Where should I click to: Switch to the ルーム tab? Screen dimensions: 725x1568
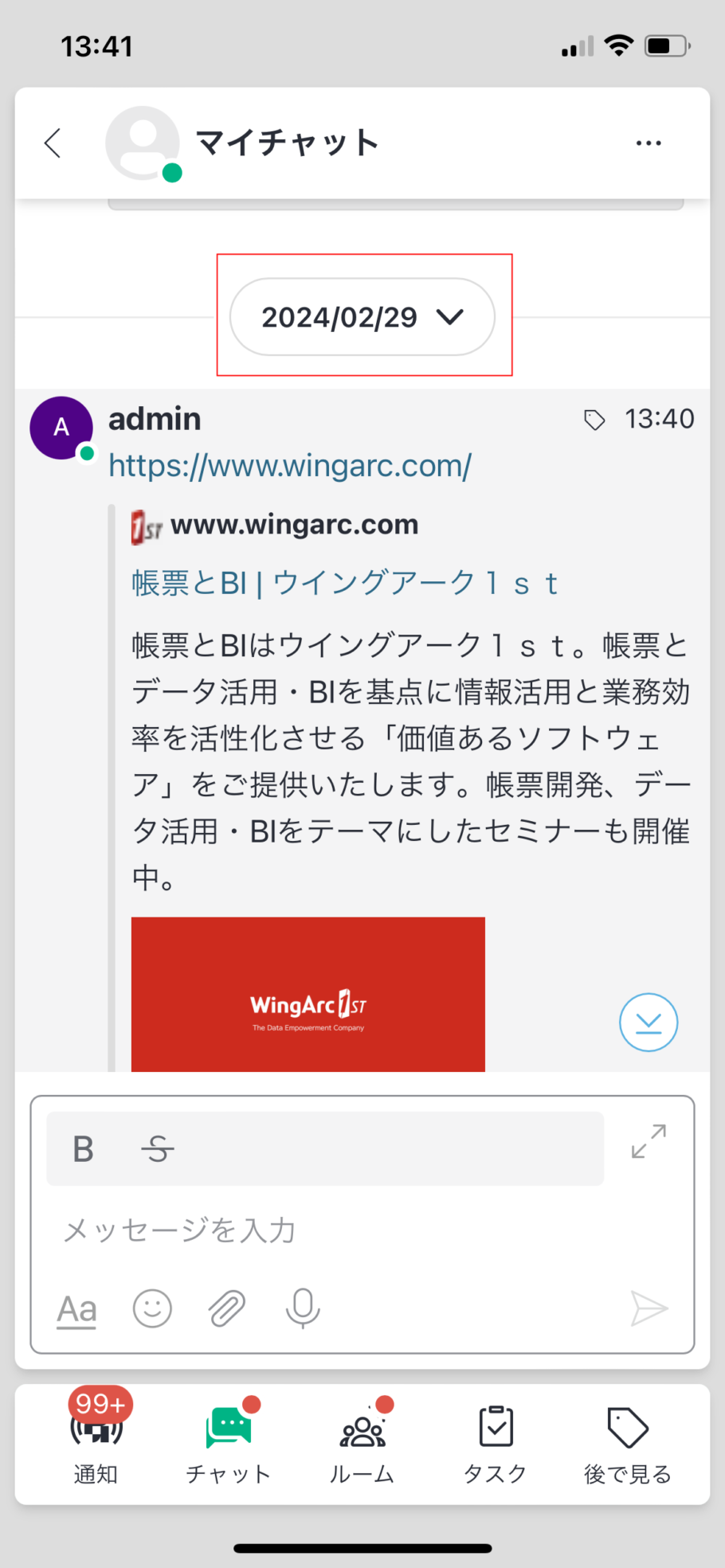pyautogui.click(x=362, y=1443)
